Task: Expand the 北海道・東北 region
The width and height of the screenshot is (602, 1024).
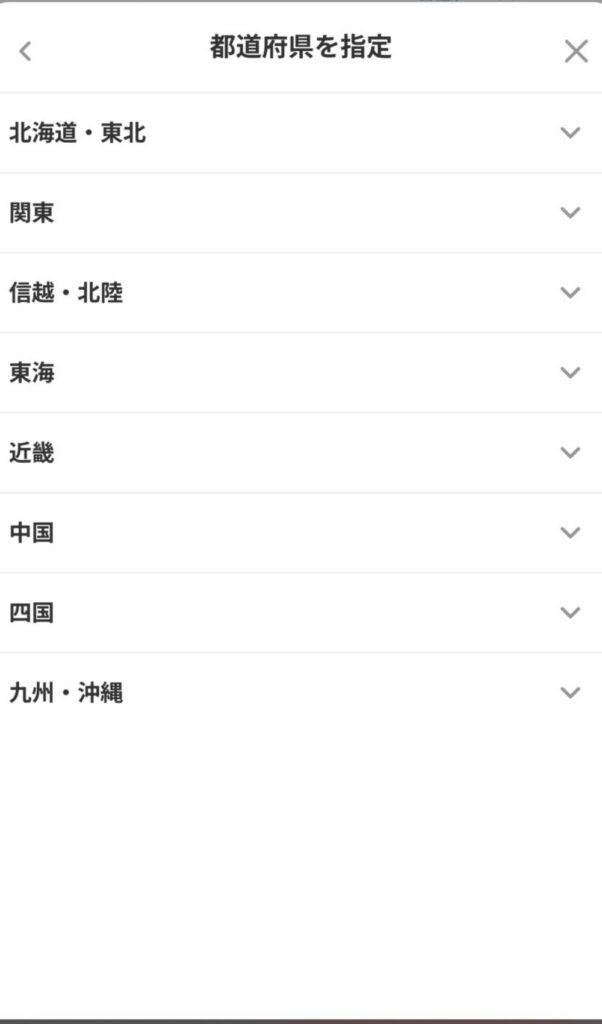Action: (x=570, y=133)
